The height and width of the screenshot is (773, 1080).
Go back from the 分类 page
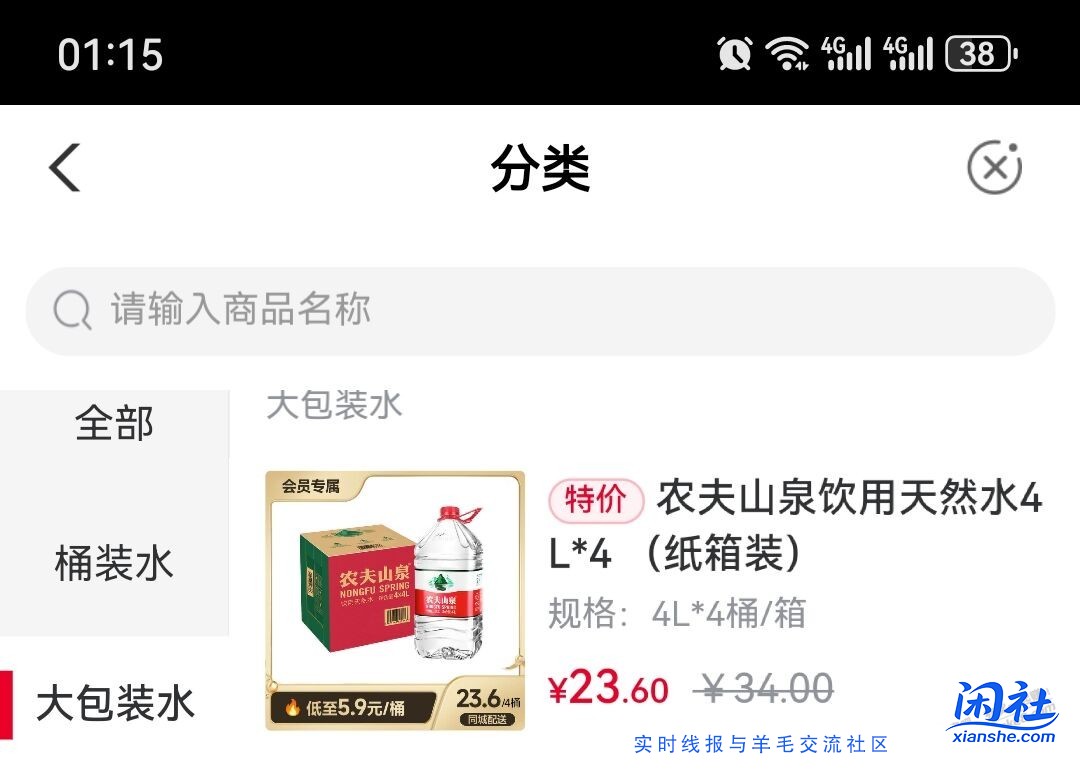coord(65,168)
